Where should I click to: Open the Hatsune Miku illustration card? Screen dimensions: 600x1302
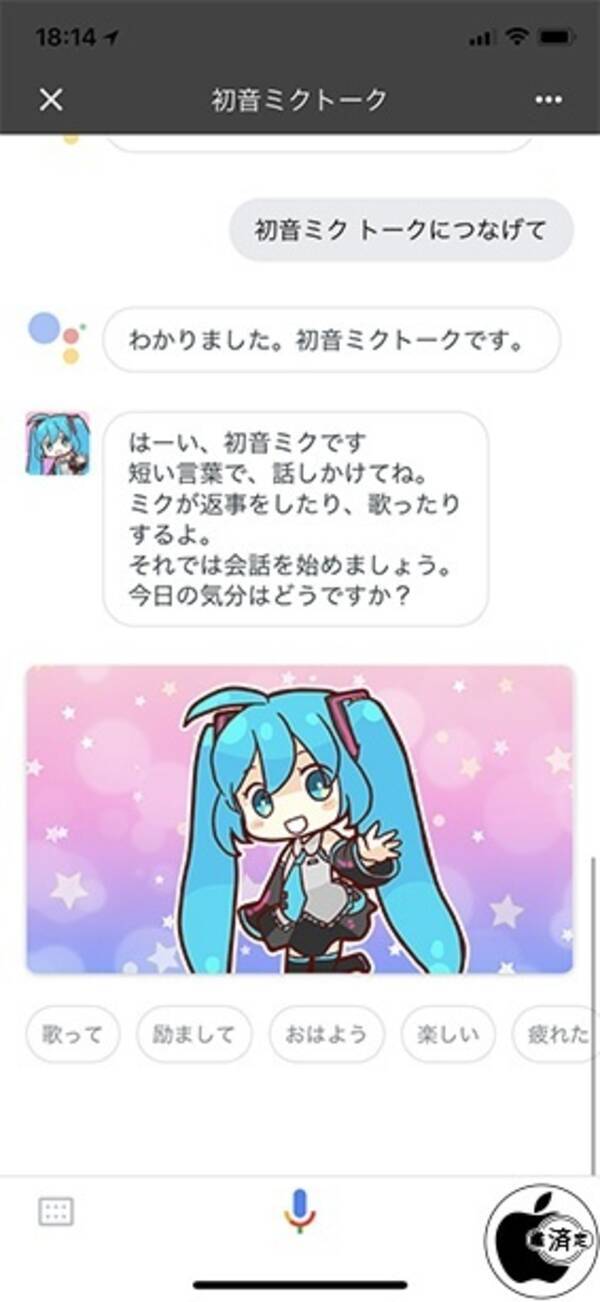(x=299, y=820)
